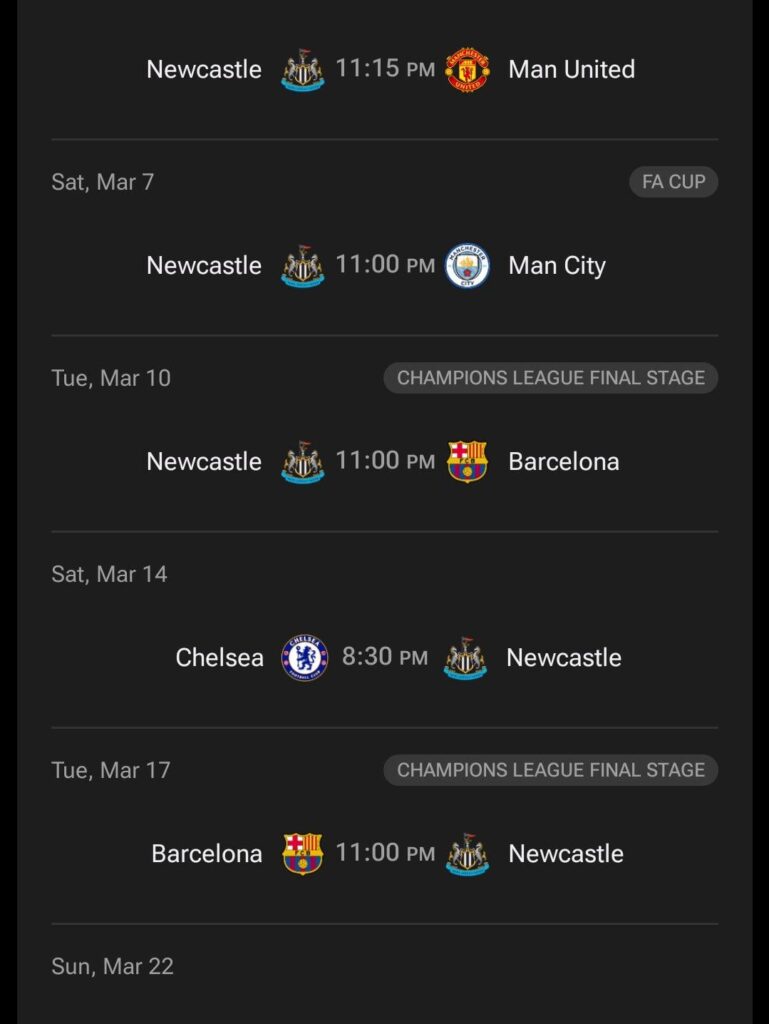The width and height of the screenshot is (769, 1024).
Task: Select the Tue, Mar 10 date header
Action: coord(110,378)
